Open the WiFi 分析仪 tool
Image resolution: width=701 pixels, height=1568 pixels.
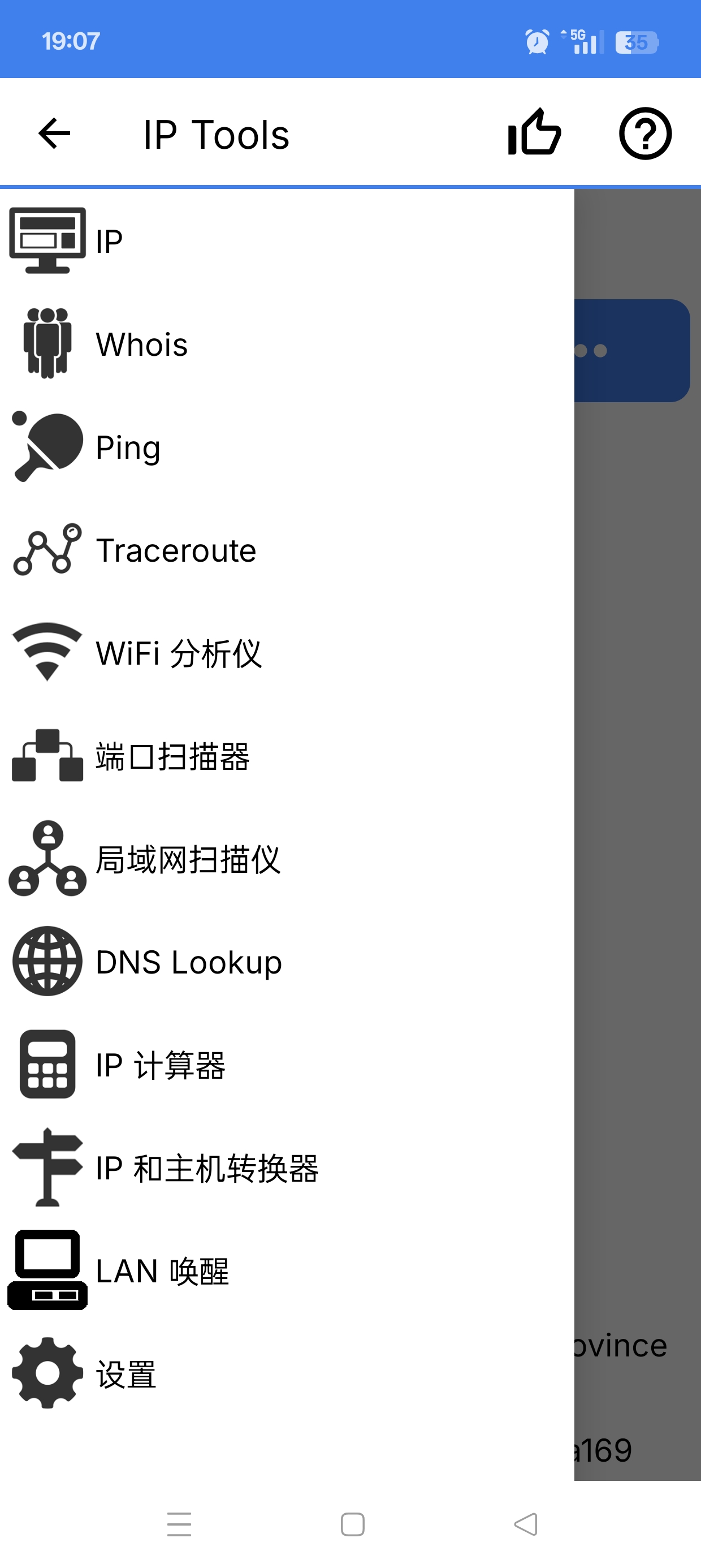coord(287,653)
